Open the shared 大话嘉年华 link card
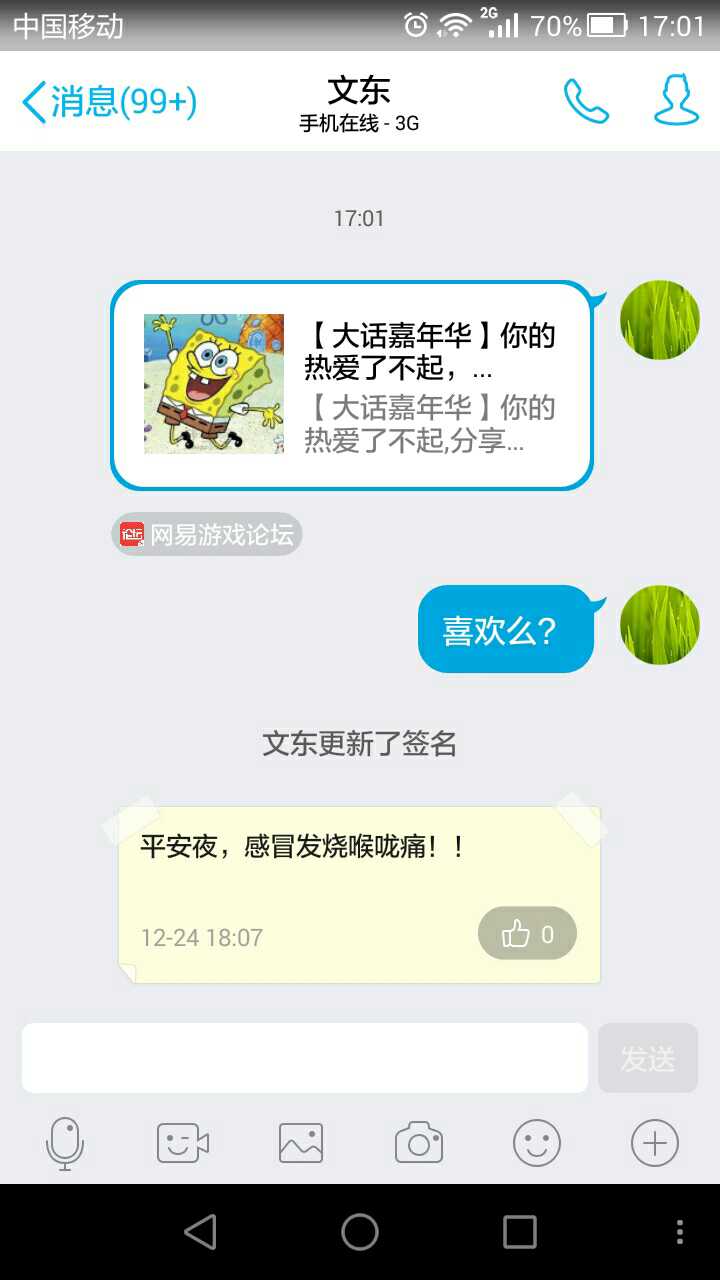Viewport: 720px width, 1280px height. [352, 385]
